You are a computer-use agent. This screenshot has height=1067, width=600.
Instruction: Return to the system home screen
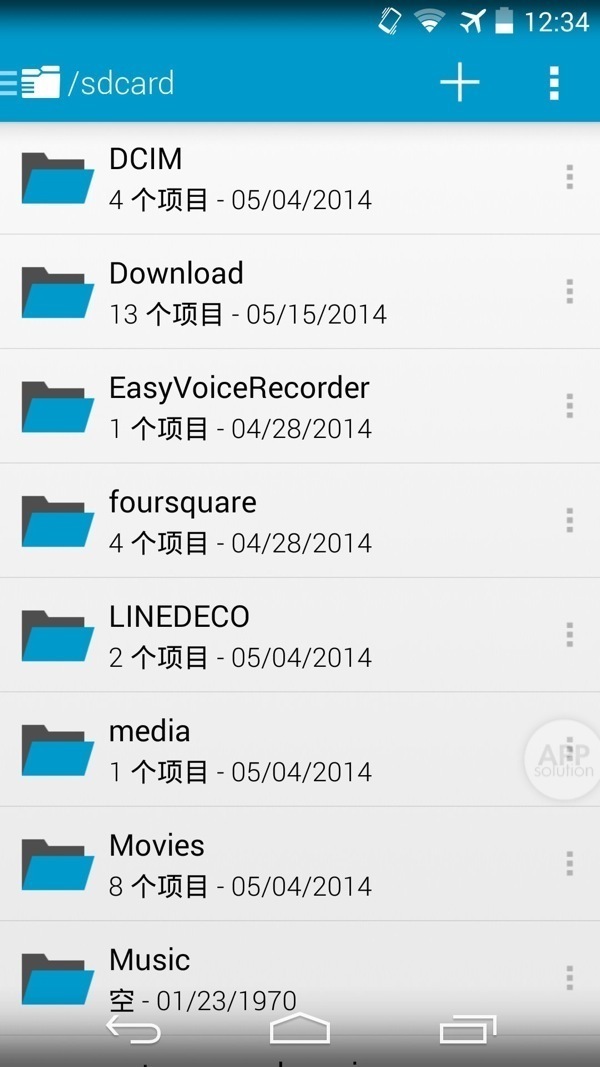click(300, 1029)
